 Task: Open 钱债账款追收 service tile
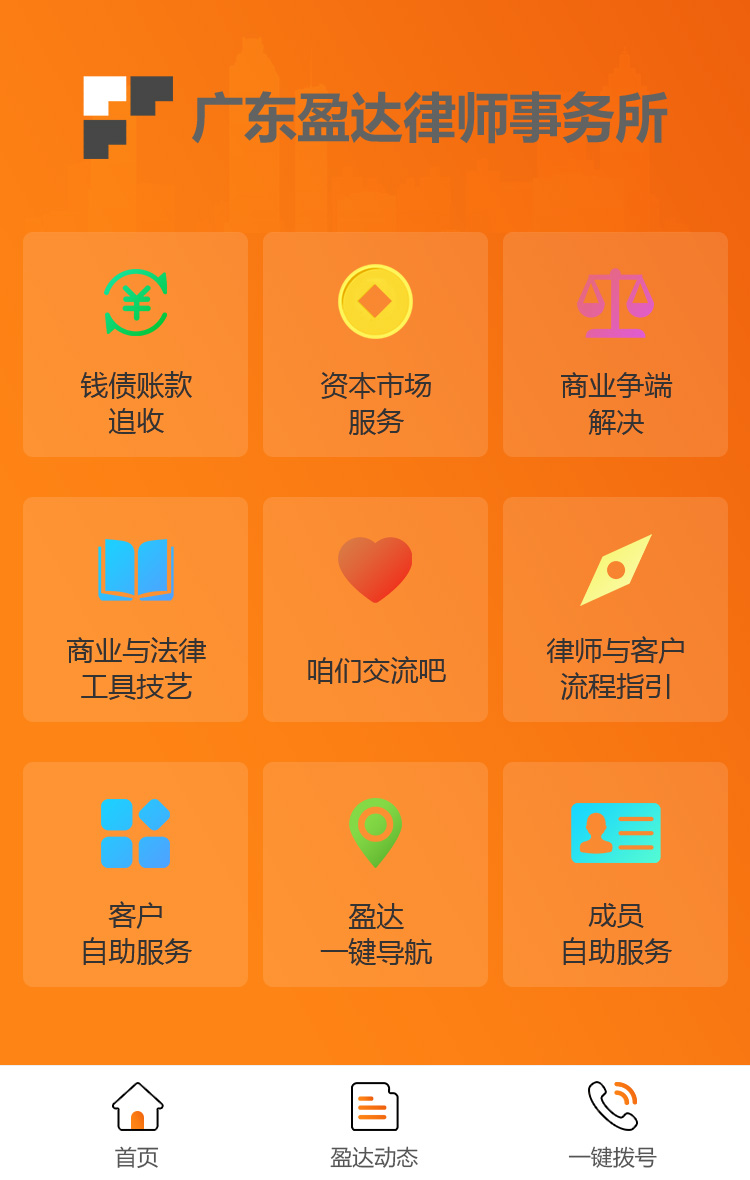click(135, 345)
